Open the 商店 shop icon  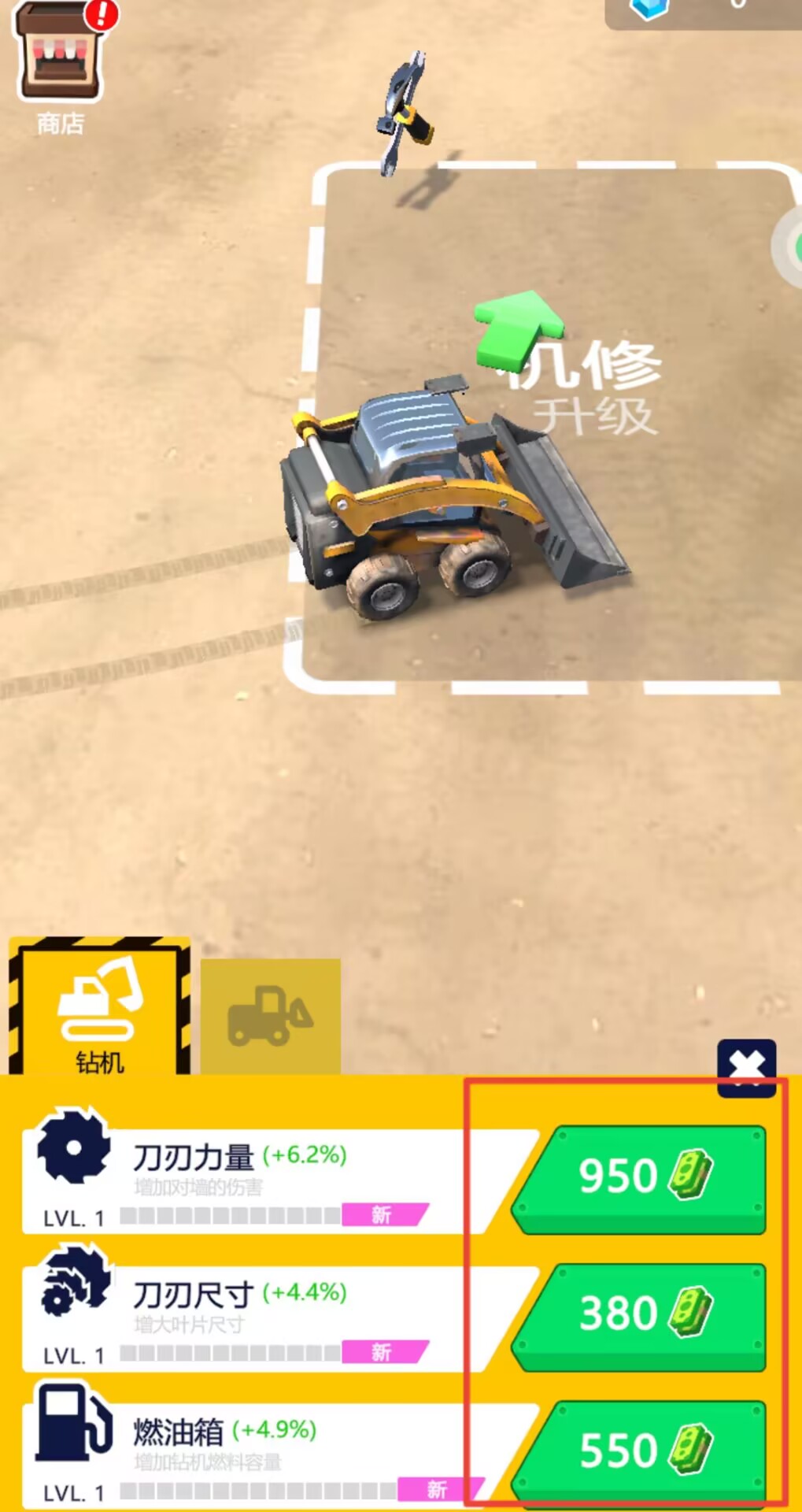[60, 65]
